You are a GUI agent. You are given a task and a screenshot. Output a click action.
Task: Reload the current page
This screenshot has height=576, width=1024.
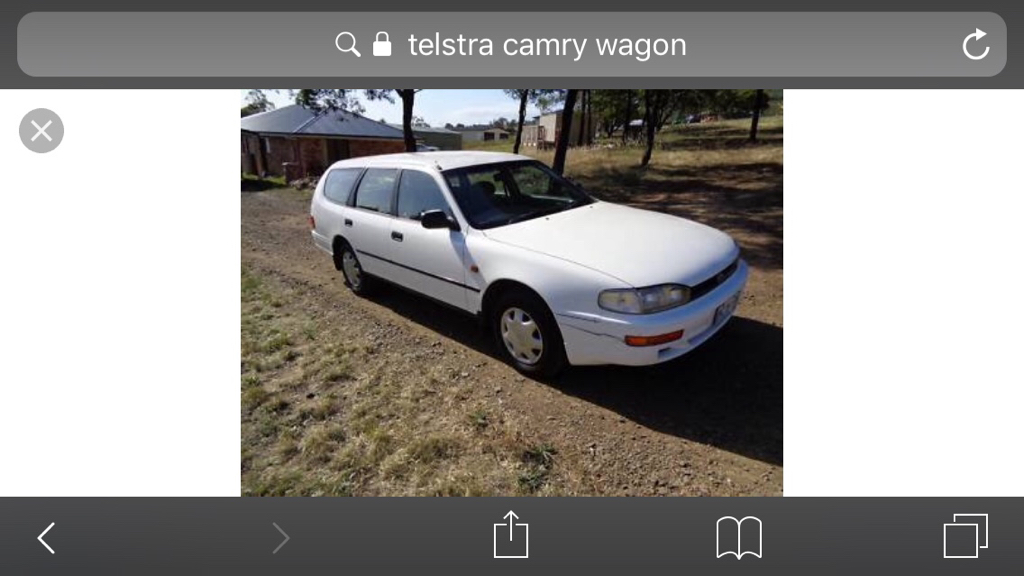click(975, 45)
